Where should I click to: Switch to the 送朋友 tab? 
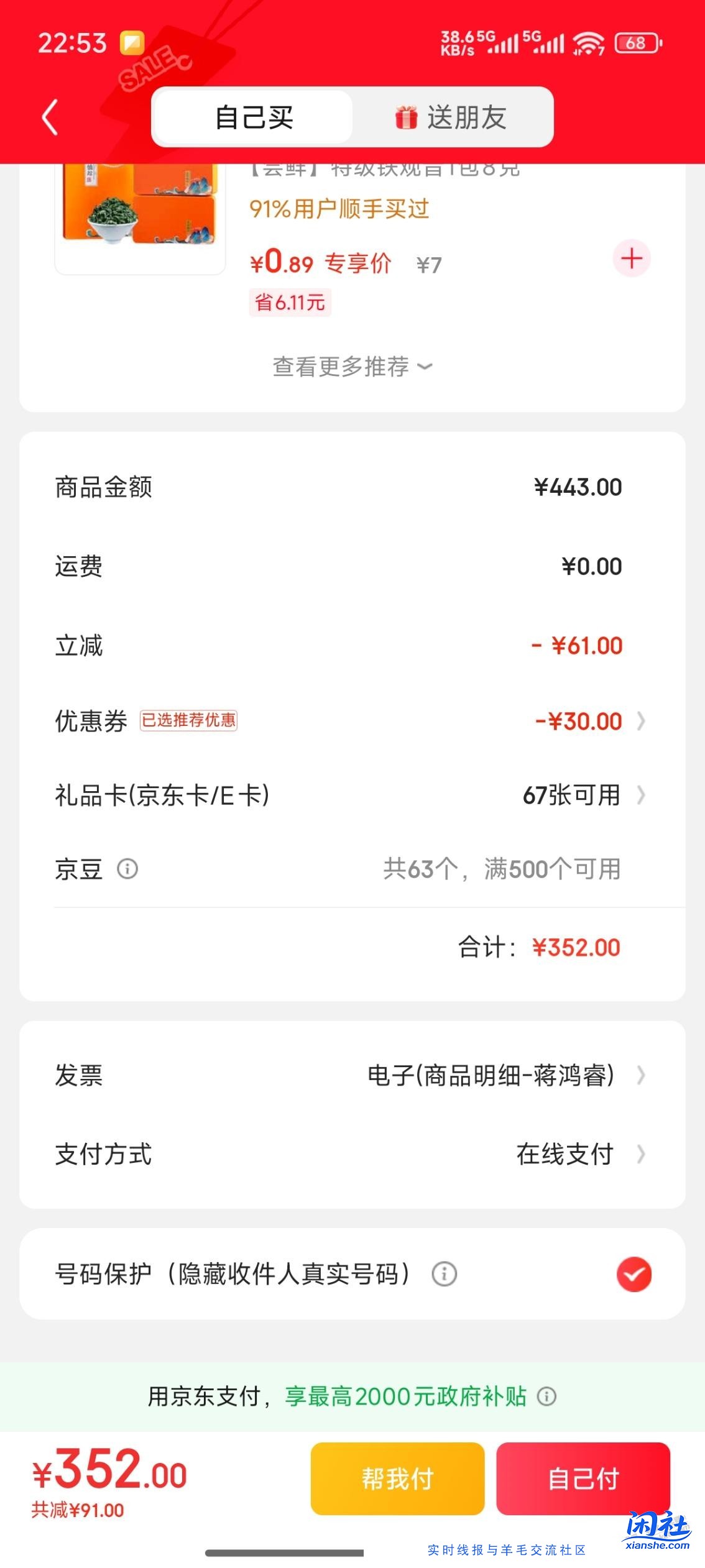pyautogui.click(x=467, y=117)
